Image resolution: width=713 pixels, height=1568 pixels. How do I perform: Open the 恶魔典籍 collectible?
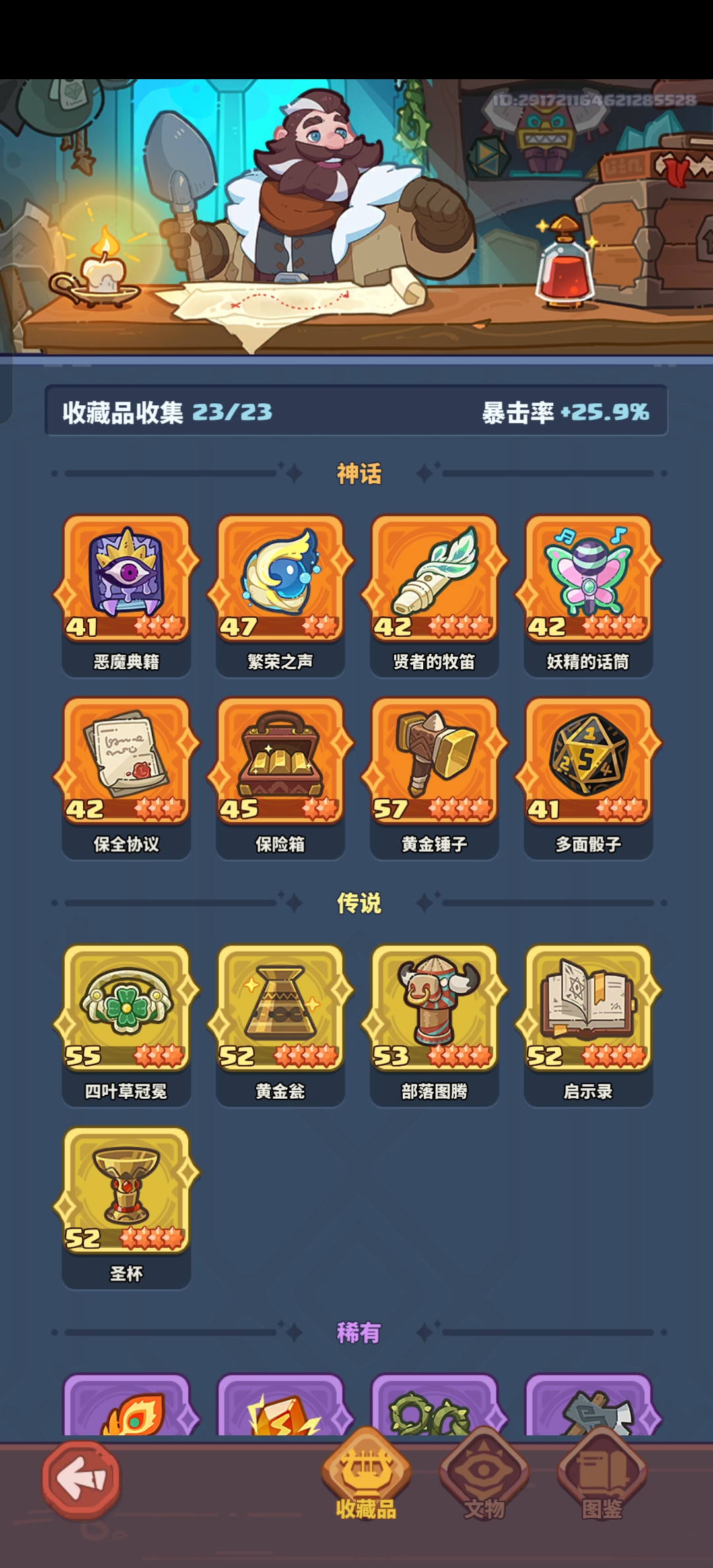126,581
